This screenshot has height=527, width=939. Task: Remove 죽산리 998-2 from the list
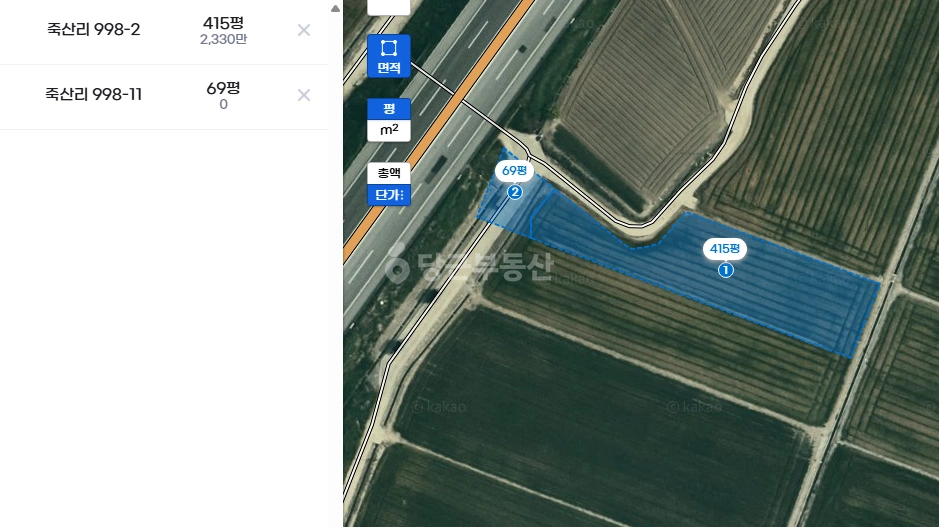[304, 31]
